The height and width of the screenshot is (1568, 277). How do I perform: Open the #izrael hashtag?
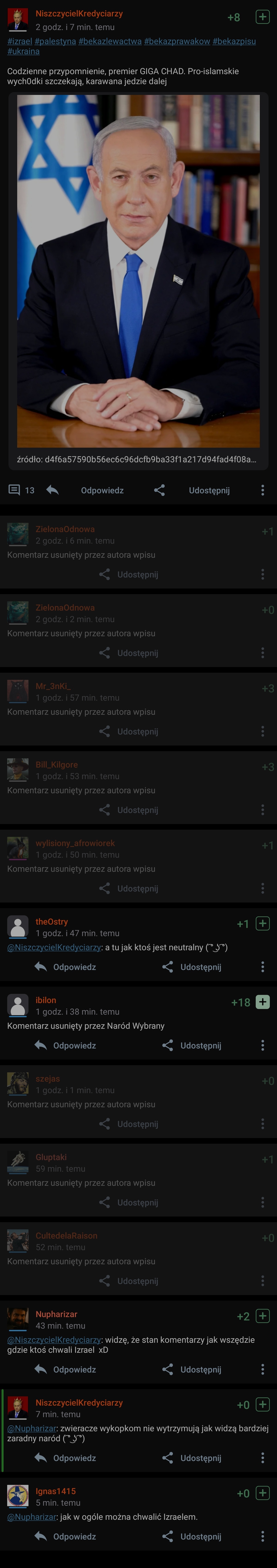pos(19,41)
